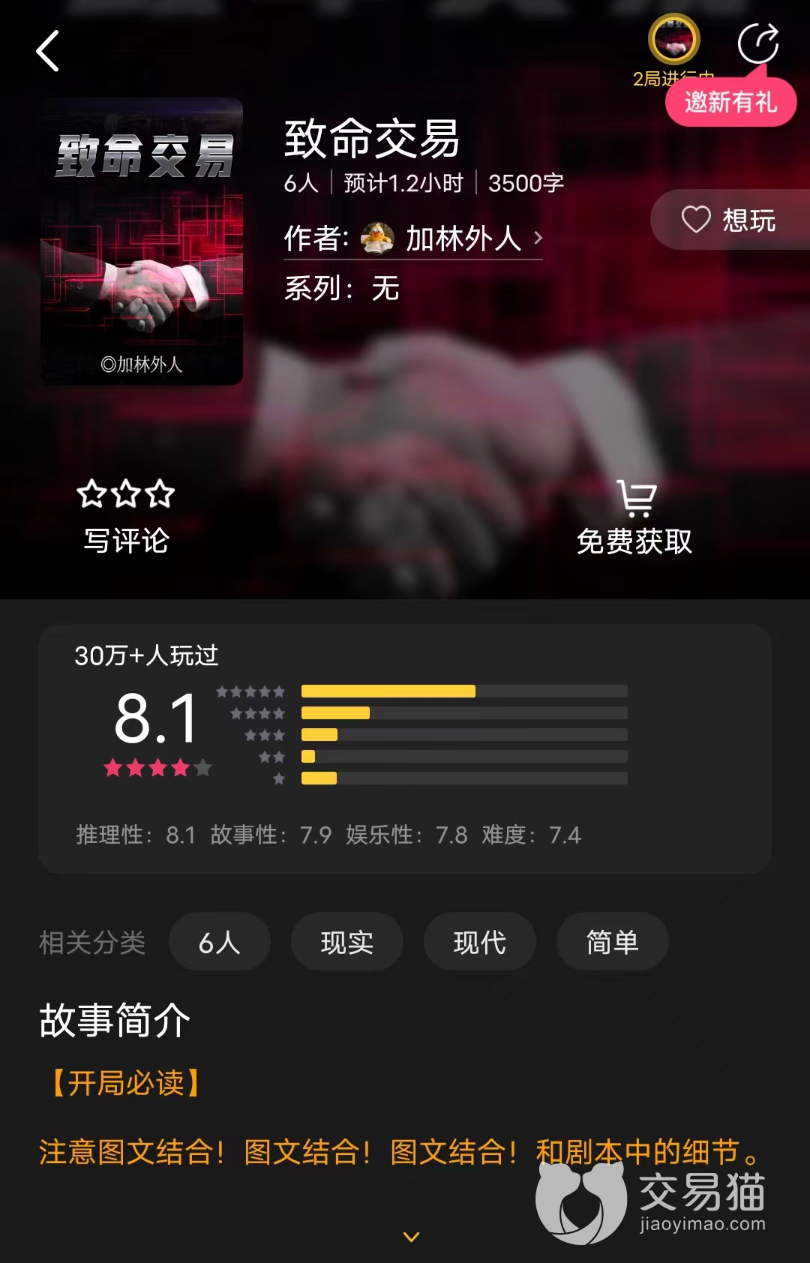
Task: Go back using the top-left arrow
Action: coord(48,50)
